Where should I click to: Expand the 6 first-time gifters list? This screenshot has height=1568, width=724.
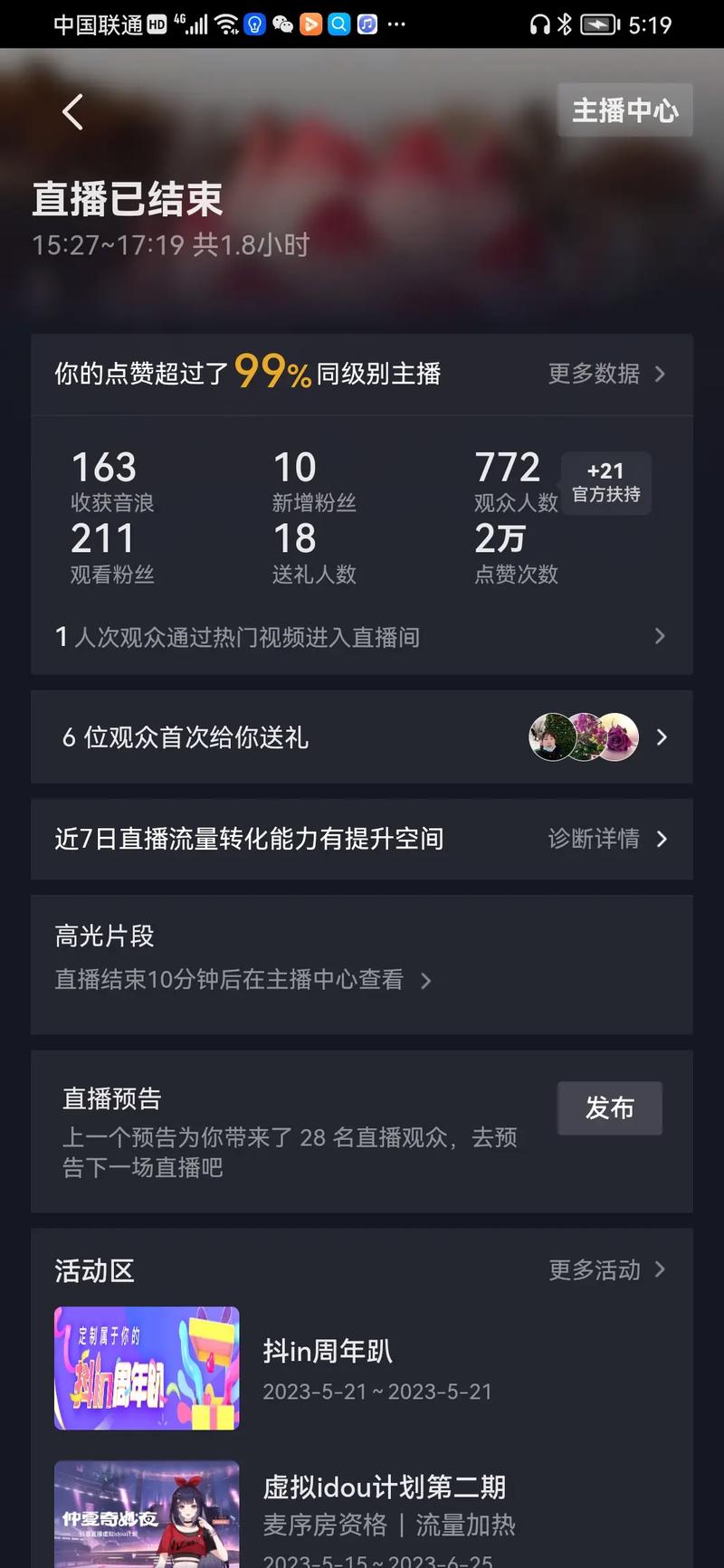coord(660,736)
